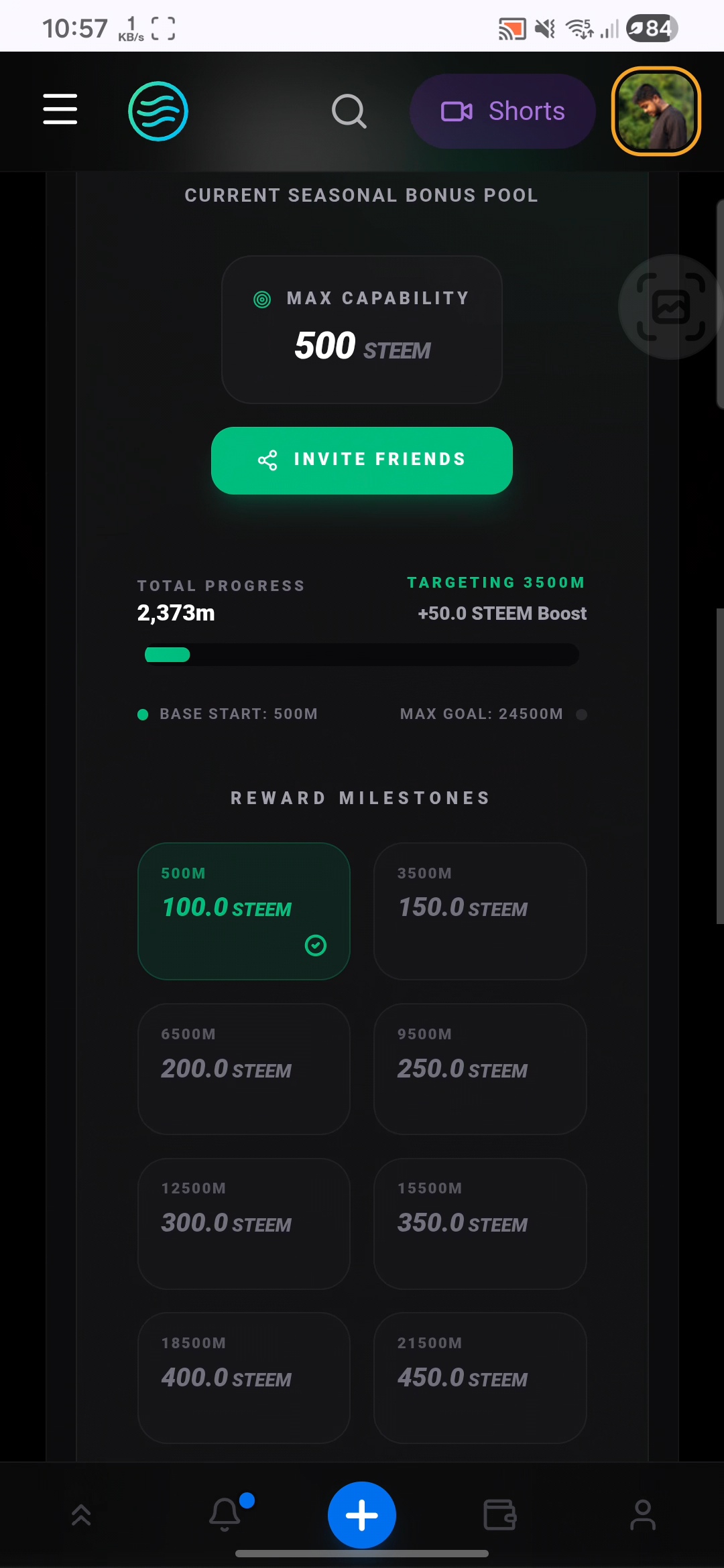Create a new post with plus button
Viewport: 724px width, 1568px height.
(x=362, y=1515)
